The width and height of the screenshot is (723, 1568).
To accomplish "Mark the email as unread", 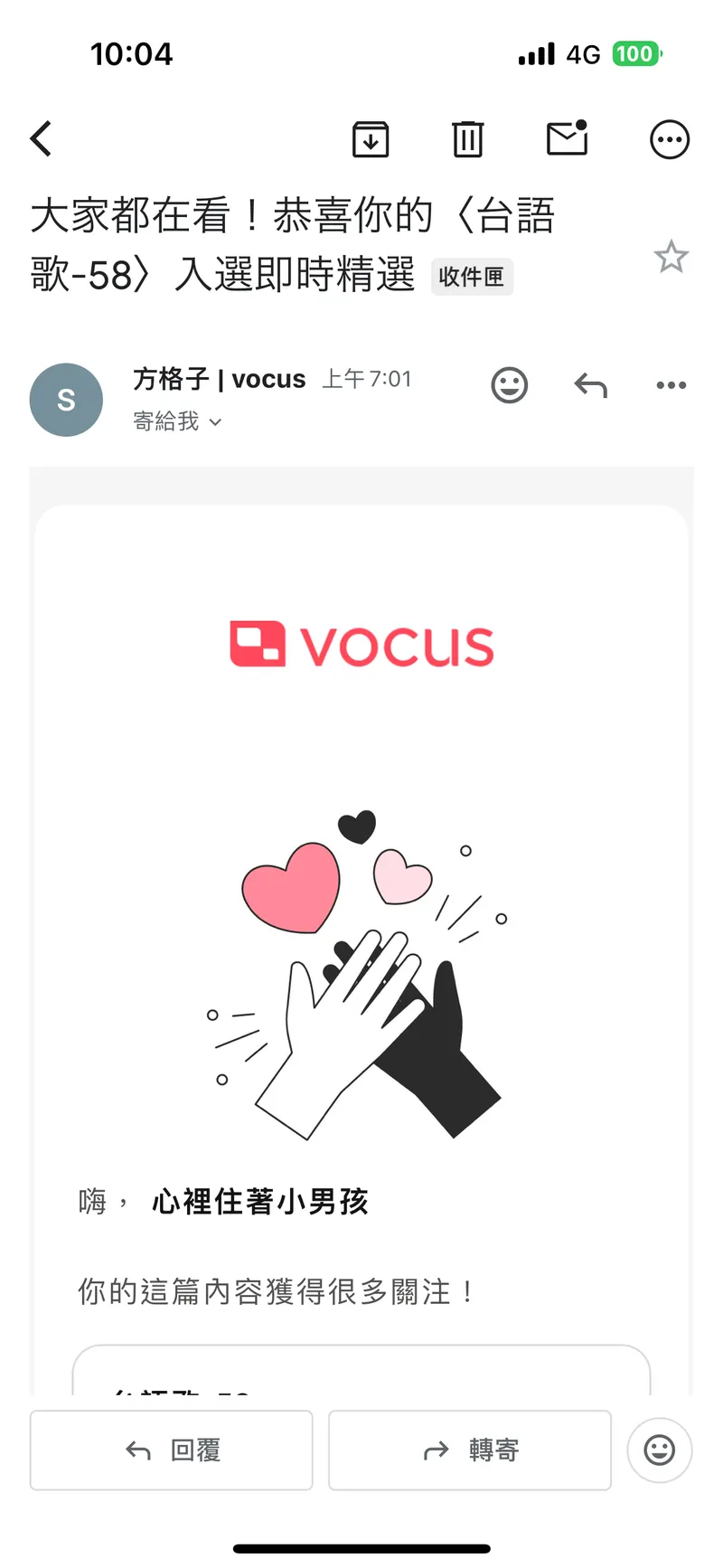I will click(x=568, y=139).
